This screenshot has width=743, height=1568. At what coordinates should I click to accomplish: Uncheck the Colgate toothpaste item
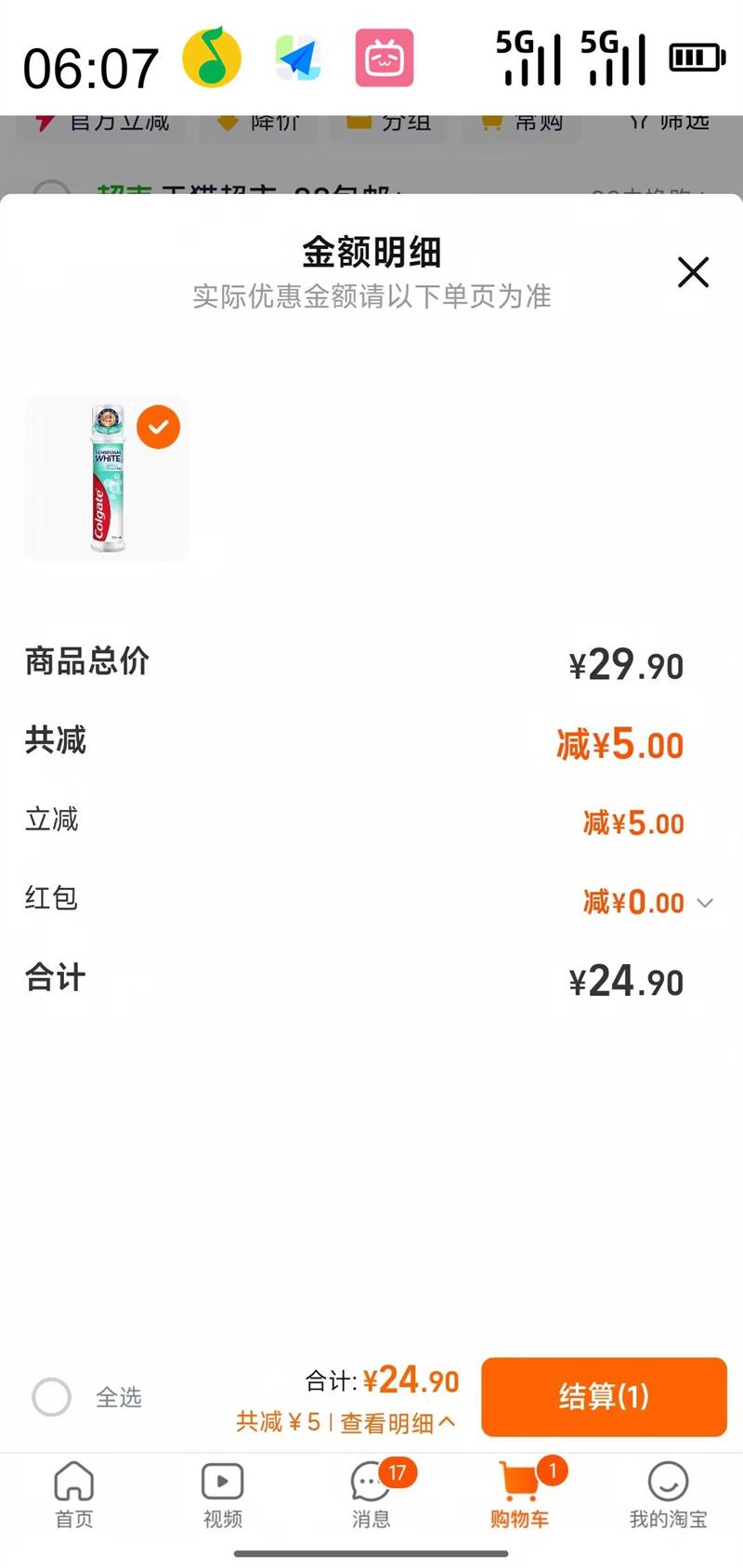point(158,427)
